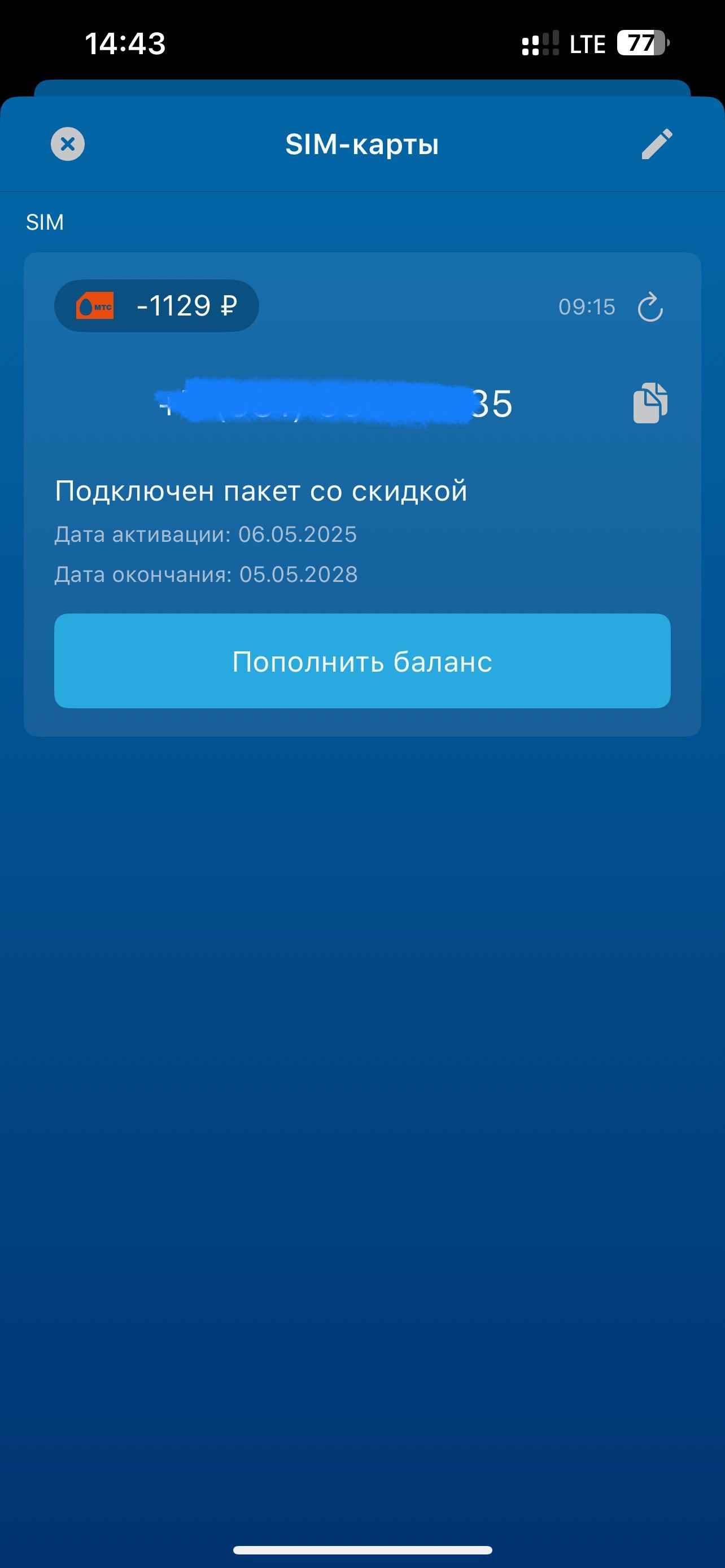Open the MTS balance chip showing -1129 ₽

pyautogui.click(x=156, y=305)
